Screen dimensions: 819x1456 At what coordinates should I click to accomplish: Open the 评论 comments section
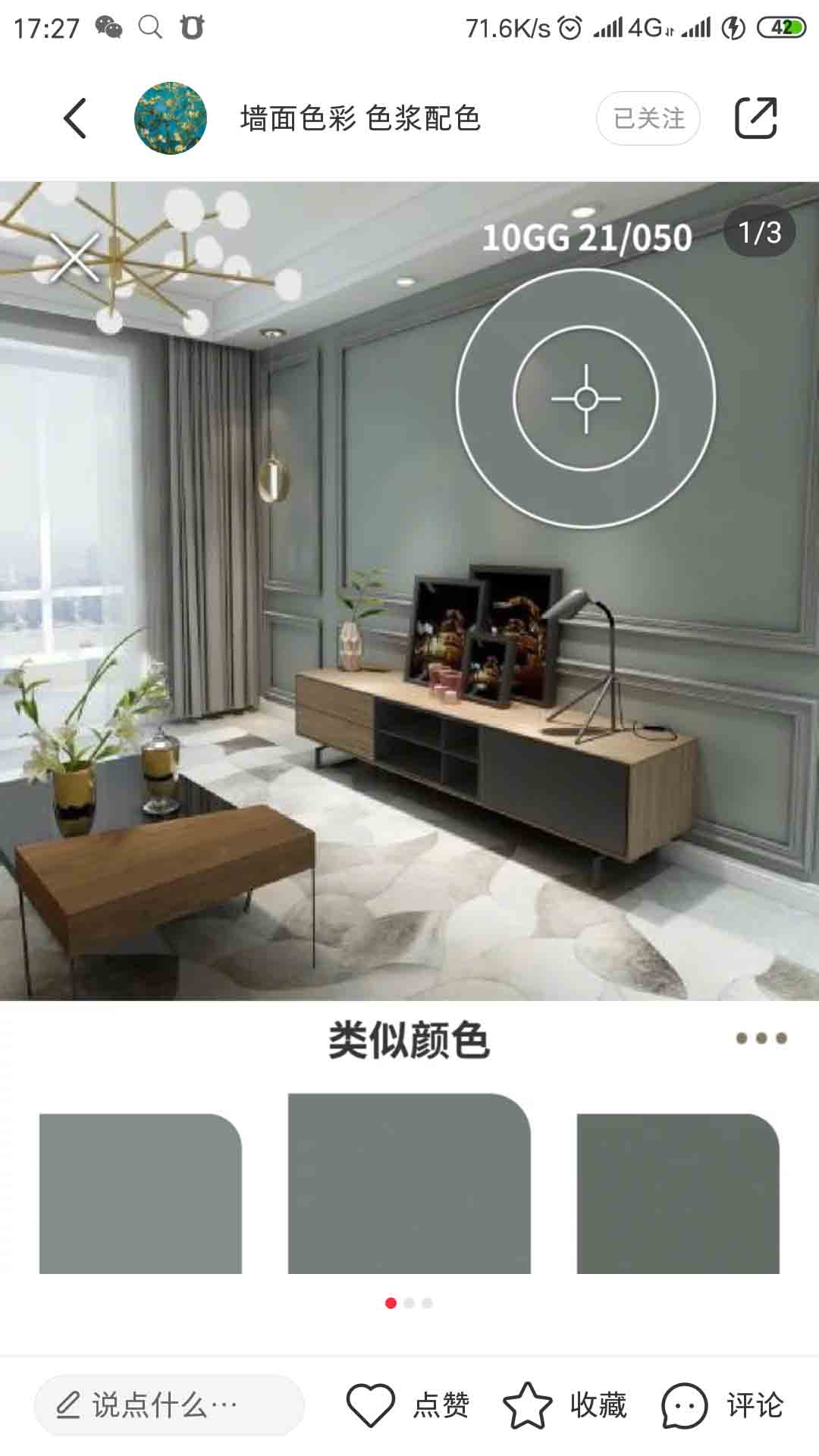(722, 1405)
